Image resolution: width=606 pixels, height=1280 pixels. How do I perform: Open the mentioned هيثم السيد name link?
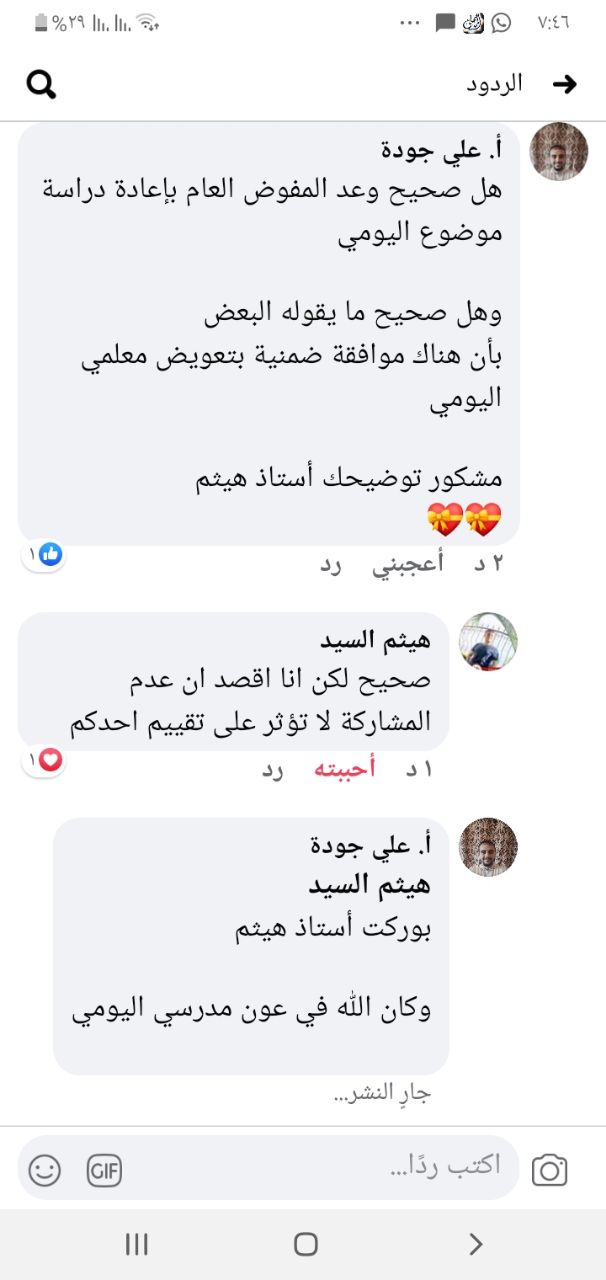[371, 886]
